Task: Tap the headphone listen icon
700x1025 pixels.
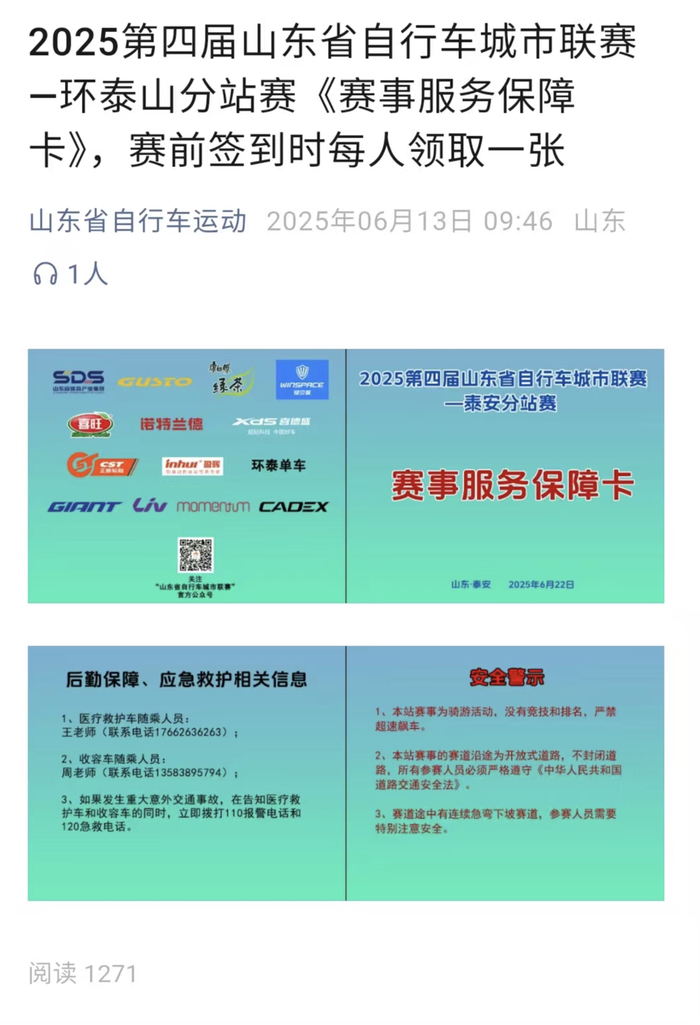Action: tap(45, 273)
